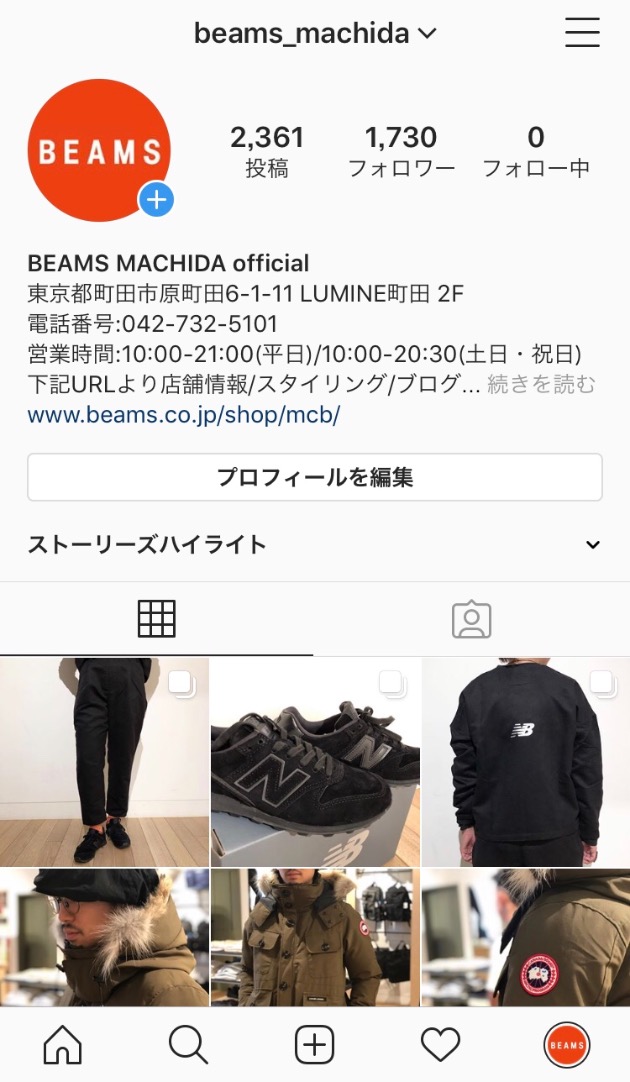Expand bio with 続きを読む
This screenshot has width=630, height=1082.
click(541, 384)
